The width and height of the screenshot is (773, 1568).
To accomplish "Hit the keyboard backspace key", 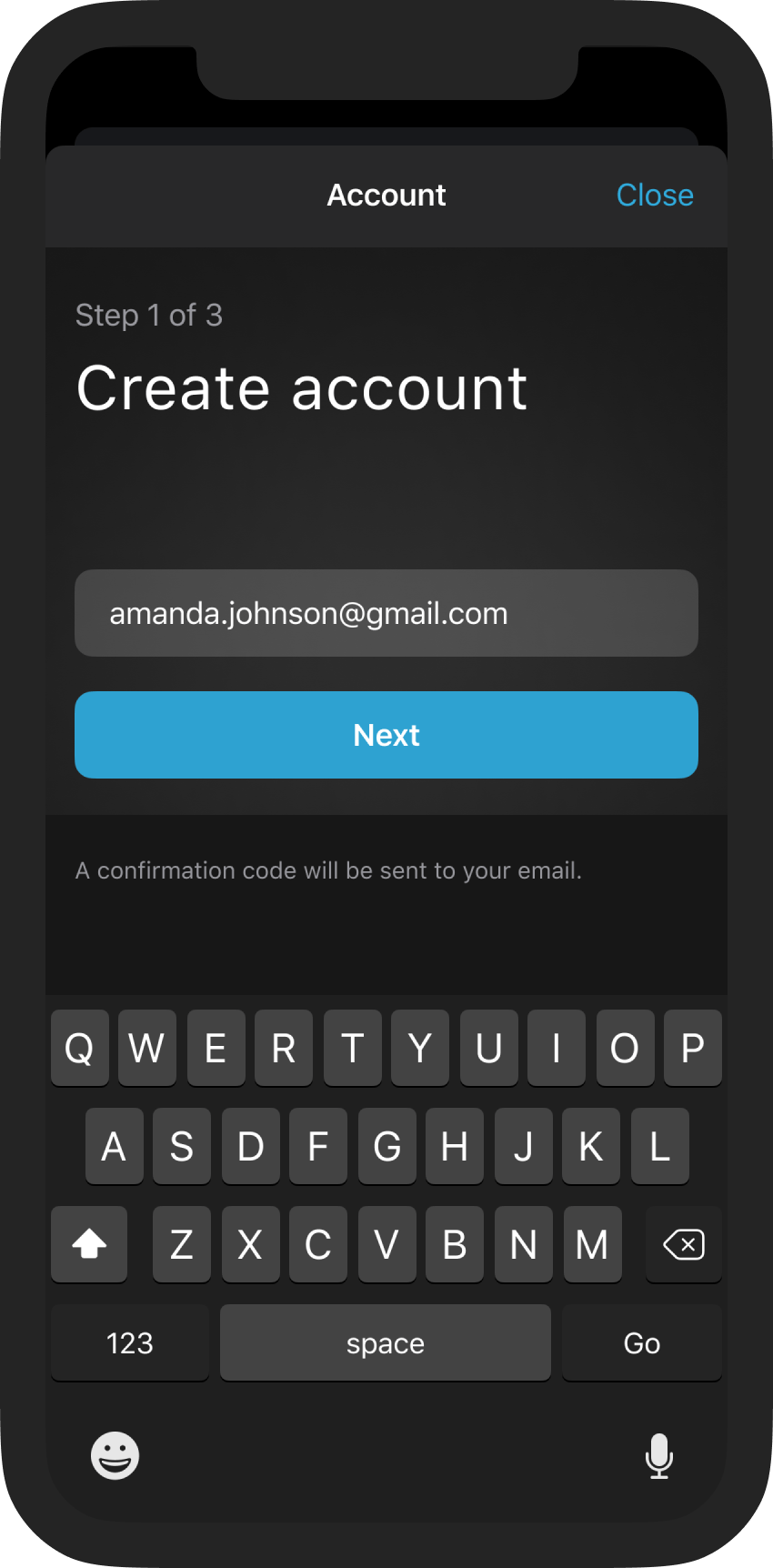I will tap(684, 1244).
